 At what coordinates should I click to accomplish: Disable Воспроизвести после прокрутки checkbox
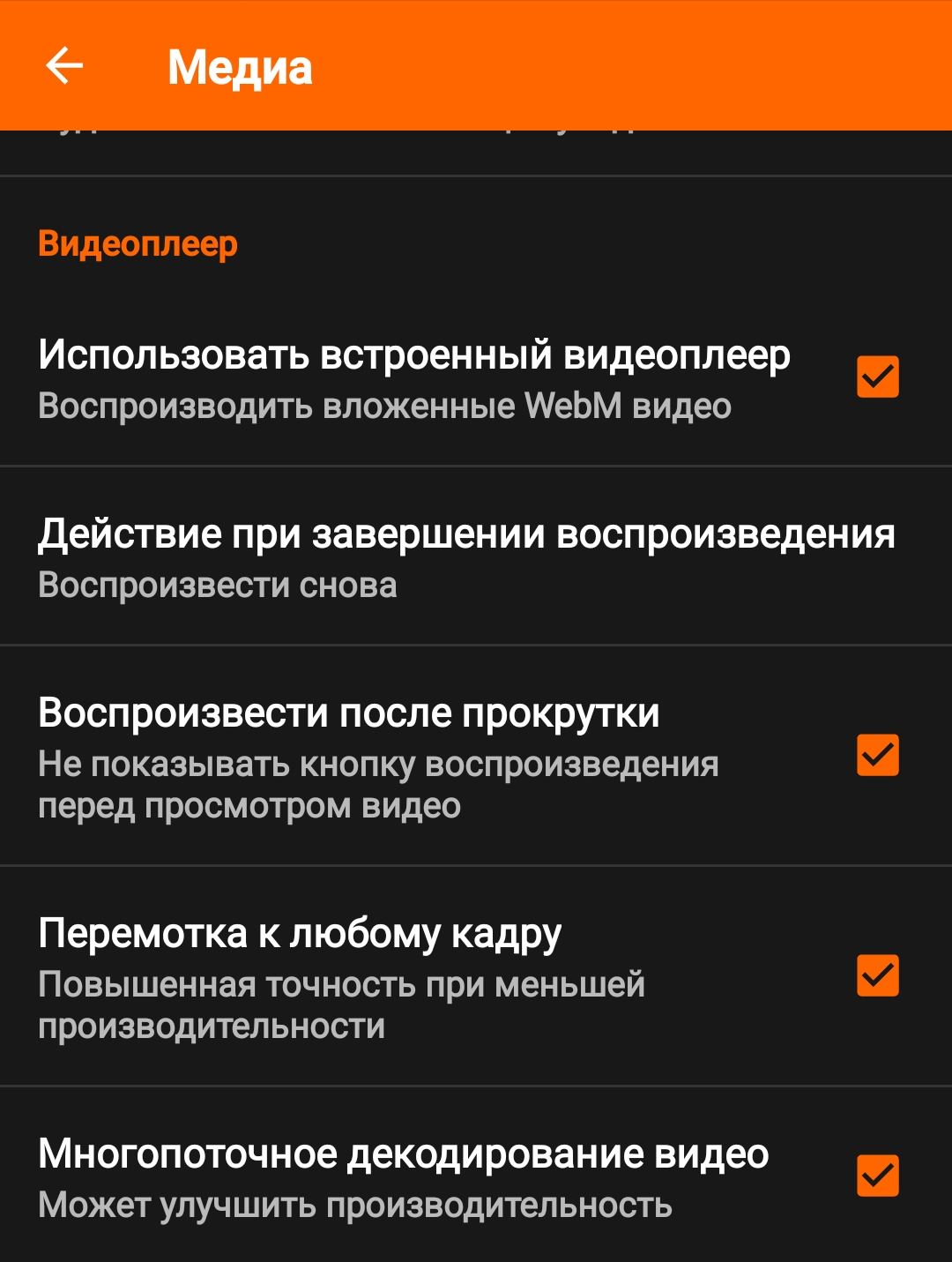[877, 755]
